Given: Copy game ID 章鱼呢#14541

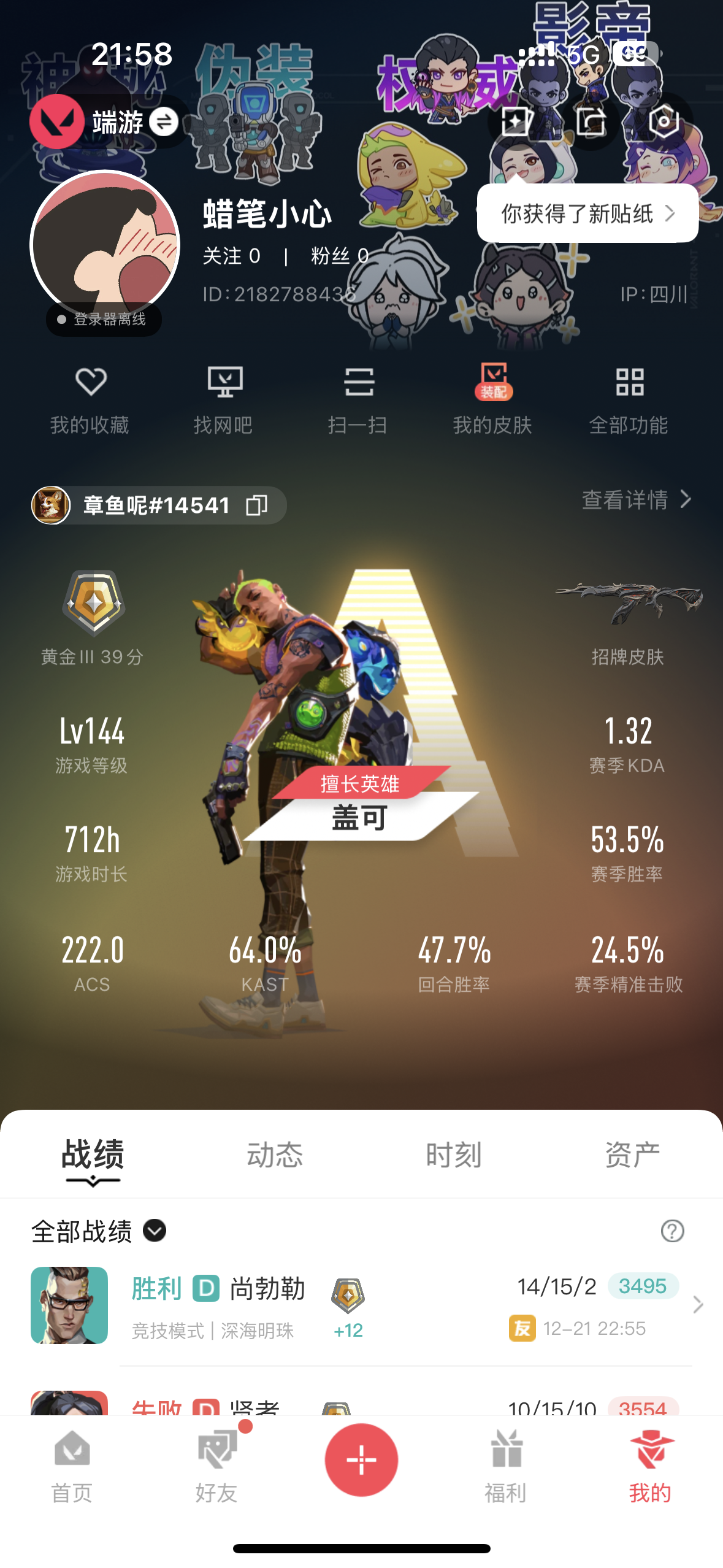Looking at the screenshot, I should click(257, 505).
